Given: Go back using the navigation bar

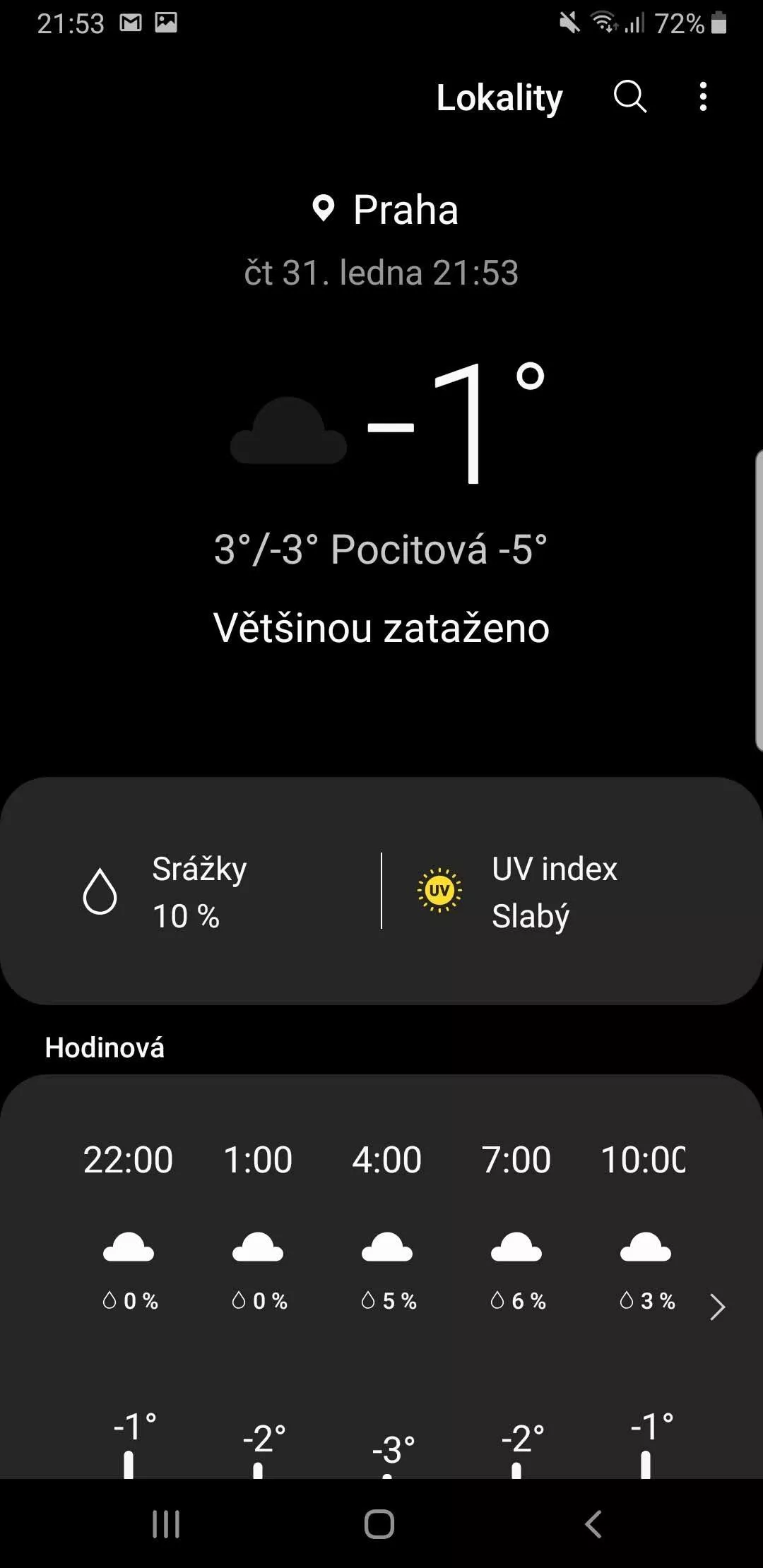Looking at the screenshot, I should pos(593,1524).
